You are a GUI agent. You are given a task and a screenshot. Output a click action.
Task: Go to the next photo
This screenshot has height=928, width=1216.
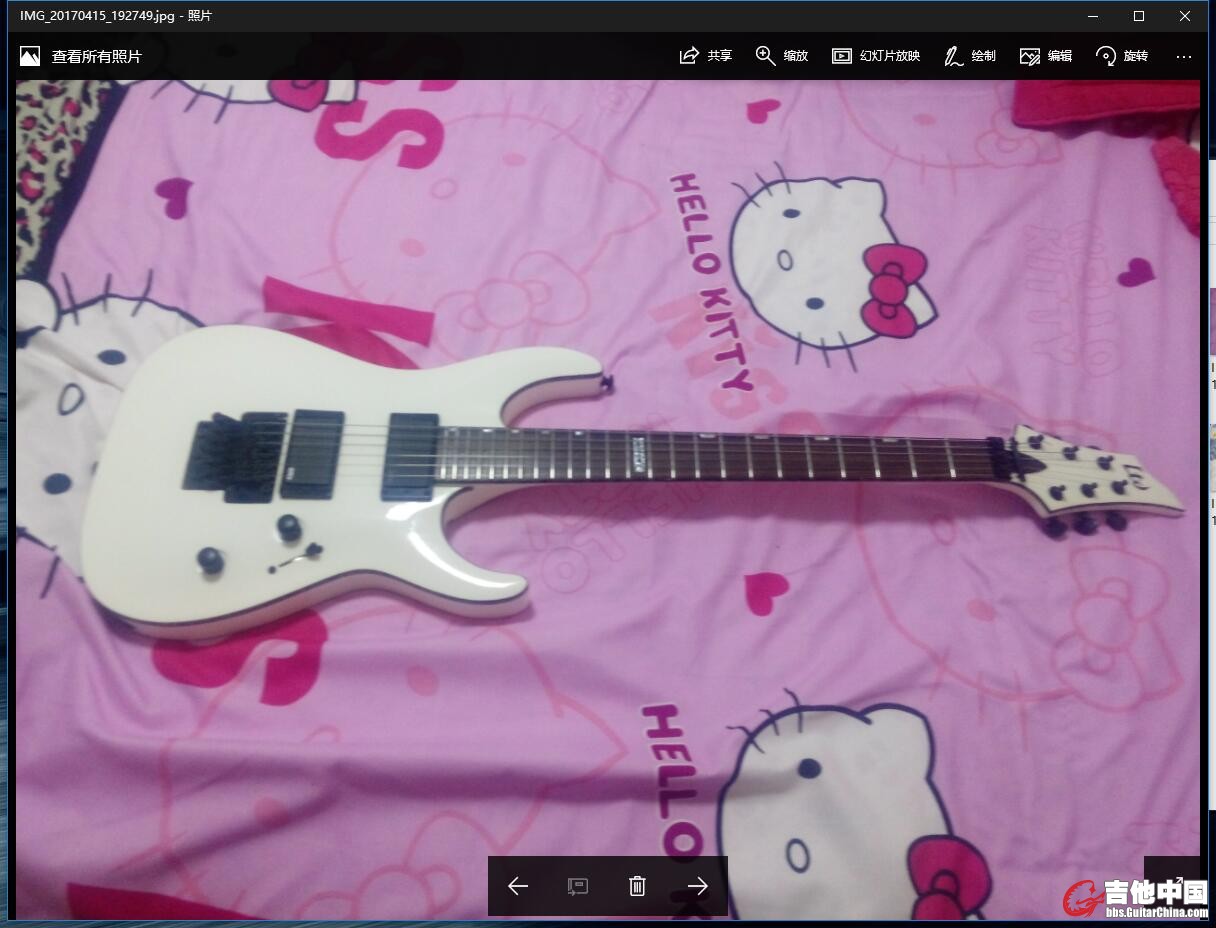(x=697, y=886)
